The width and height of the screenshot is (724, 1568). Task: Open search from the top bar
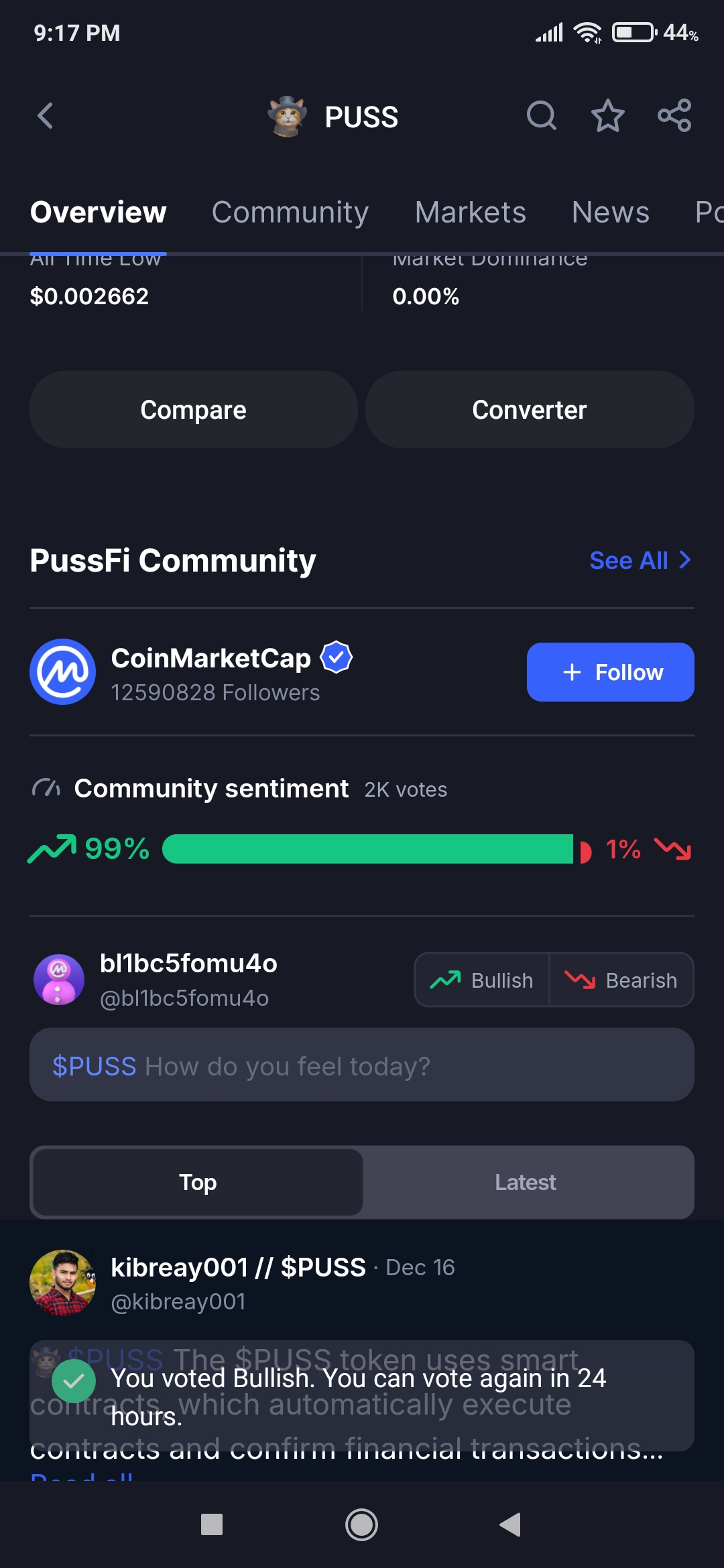(x=542, y=116)
